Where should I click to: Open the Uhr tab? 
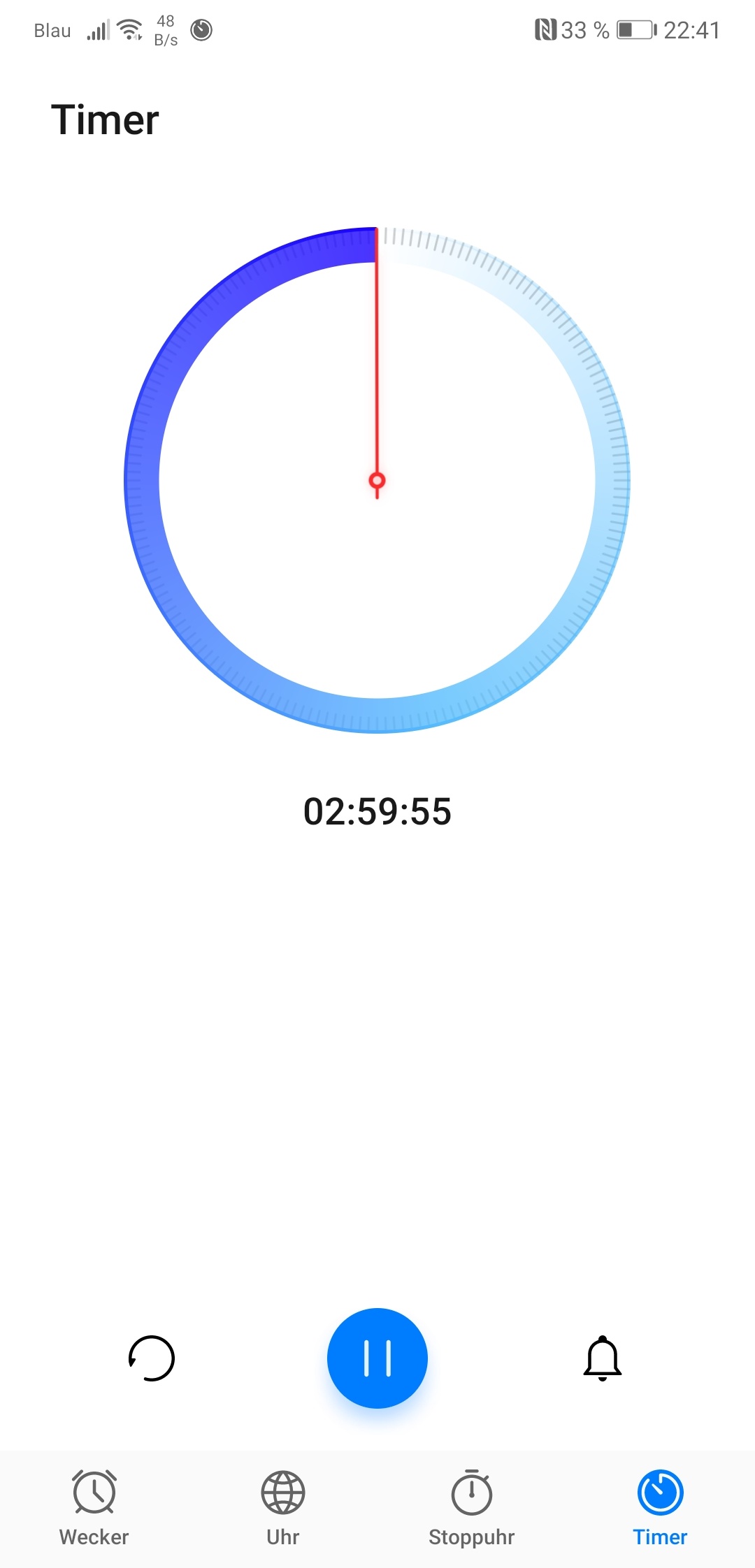(282, 1509)
